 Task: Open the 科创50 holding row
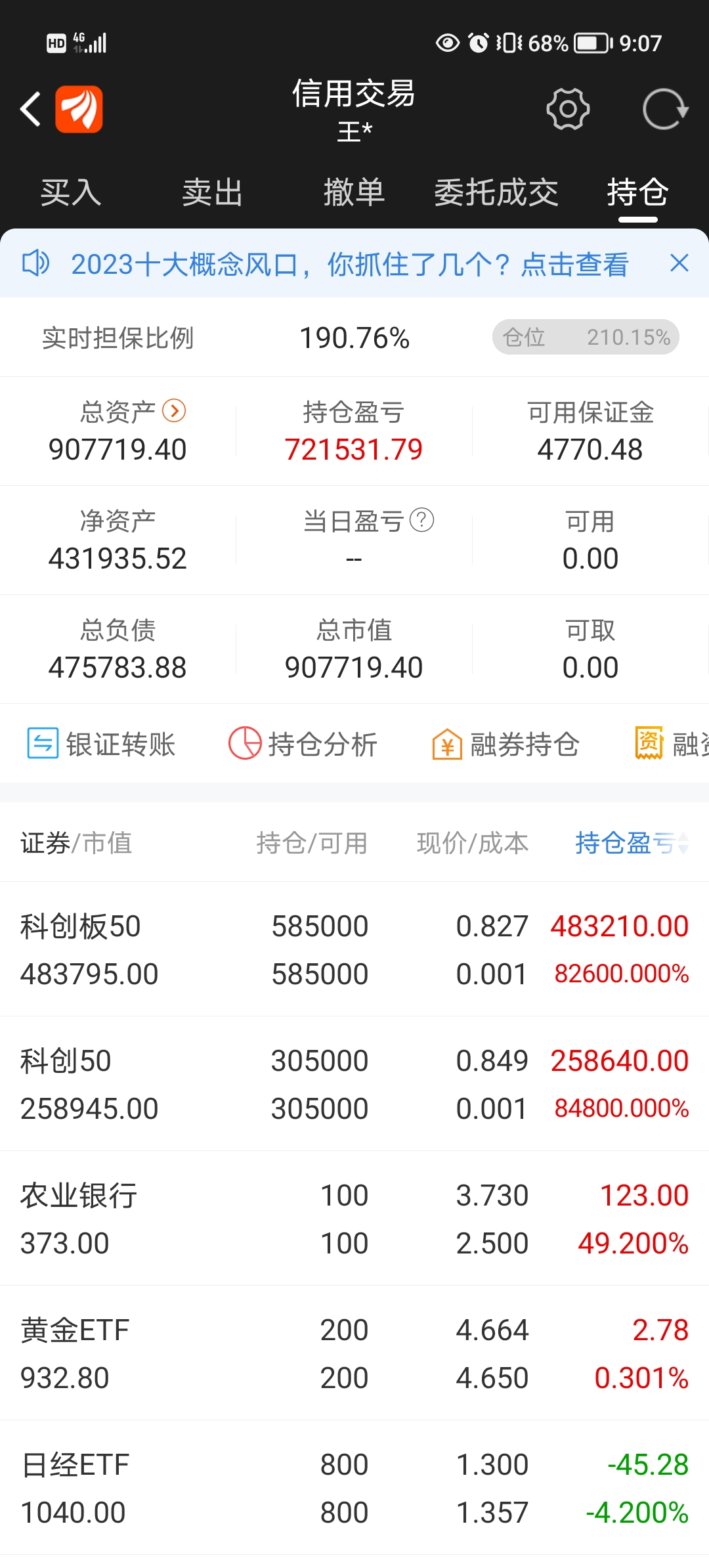pyautogui.click(x=354, y=1084)
